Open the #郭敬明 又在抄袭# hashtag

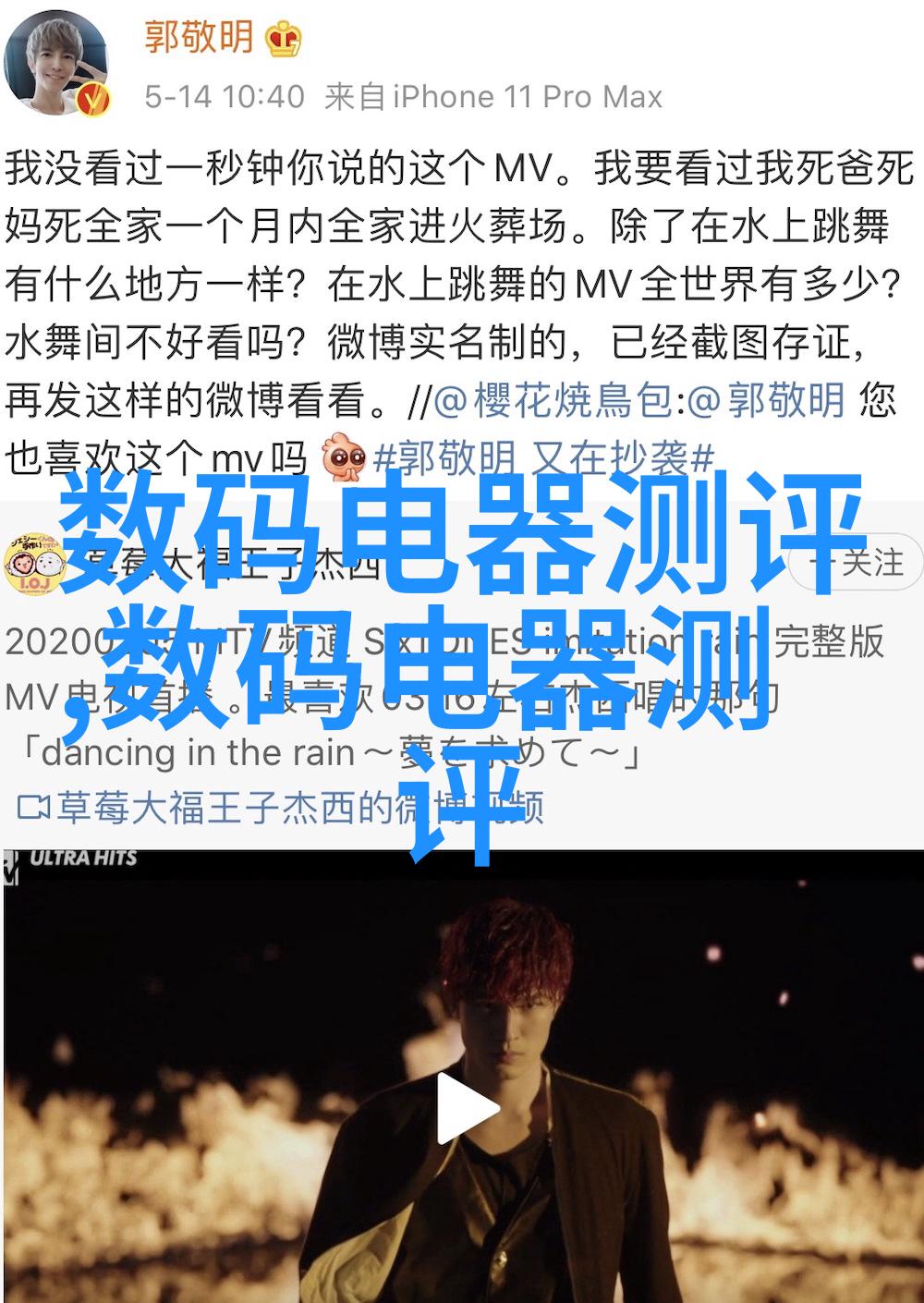543,457
